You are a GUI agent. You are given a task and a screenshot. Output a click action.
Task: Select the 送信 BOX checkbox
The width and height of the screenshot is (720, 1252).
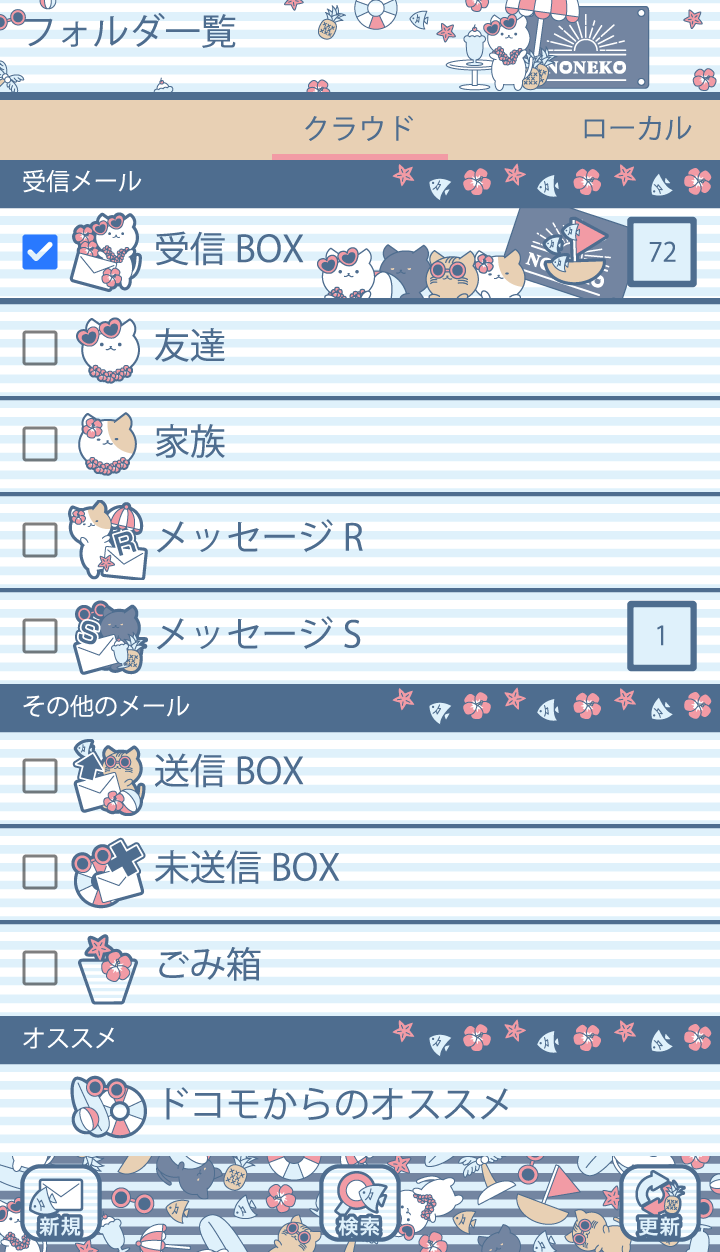(40, 776)
